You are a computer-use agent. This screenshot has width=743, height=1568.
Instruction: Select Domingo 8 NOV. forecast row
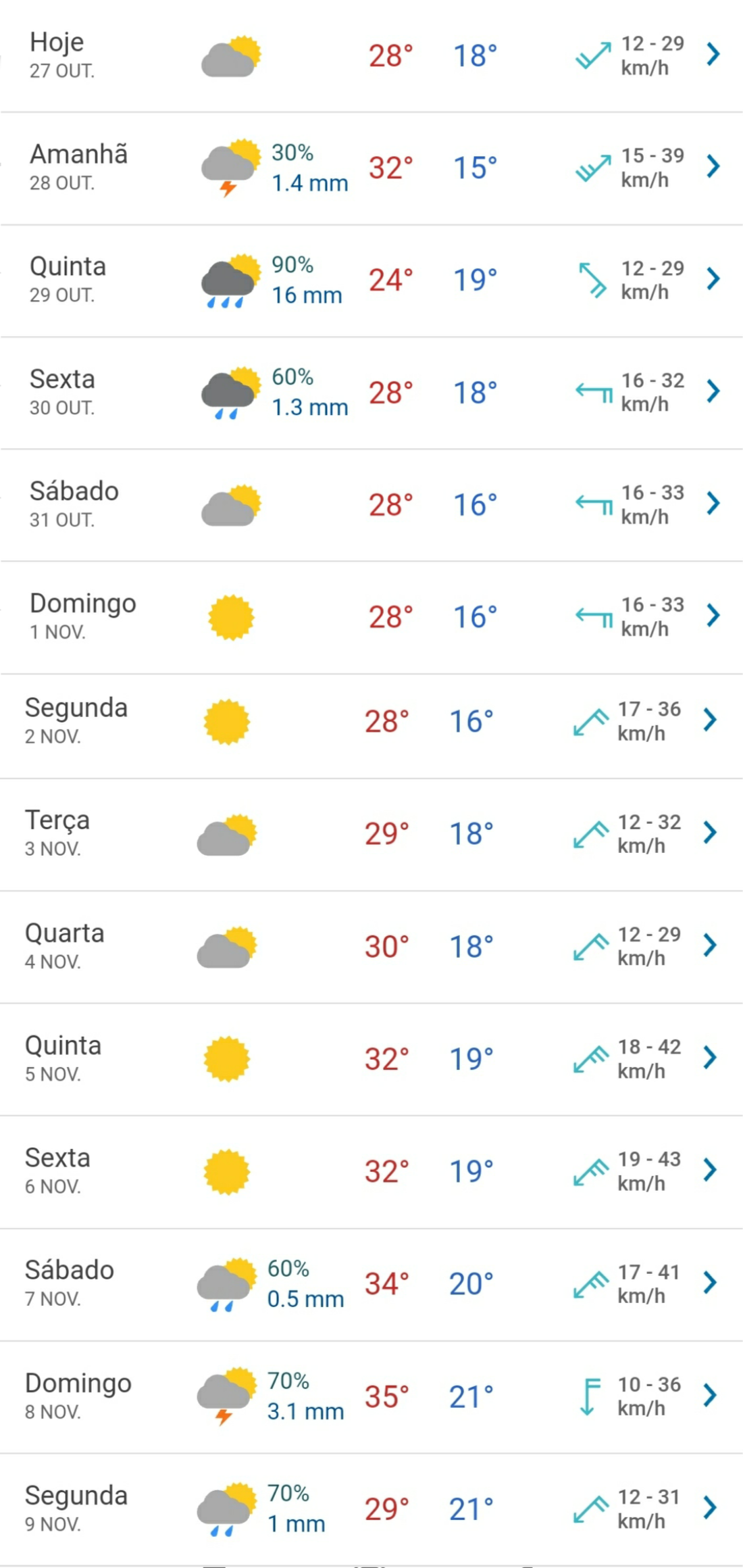pyautogui.click(x=371, y=1397)
